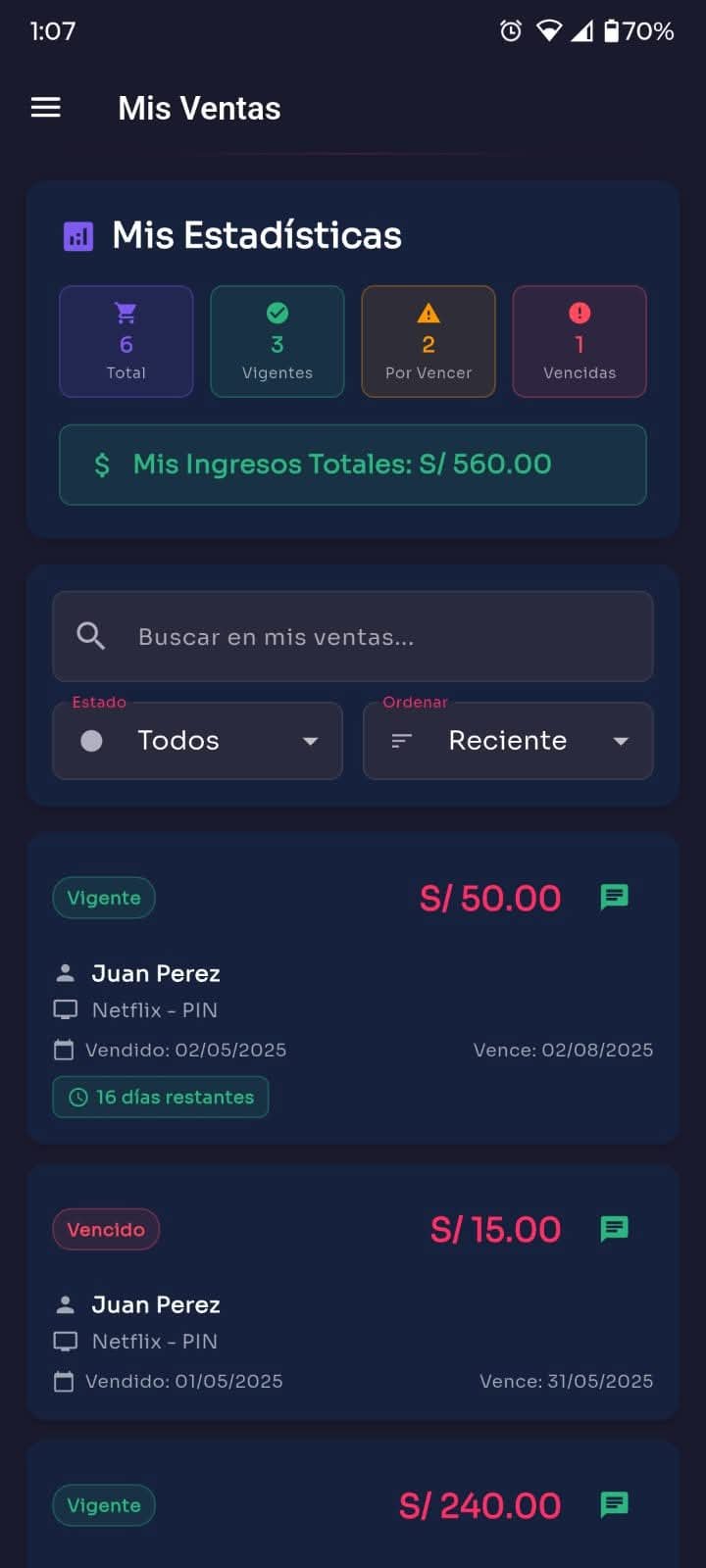Open the hamburger navigation menu
The width and height of the screenshot is (706, 1568).
click(46, 108)
